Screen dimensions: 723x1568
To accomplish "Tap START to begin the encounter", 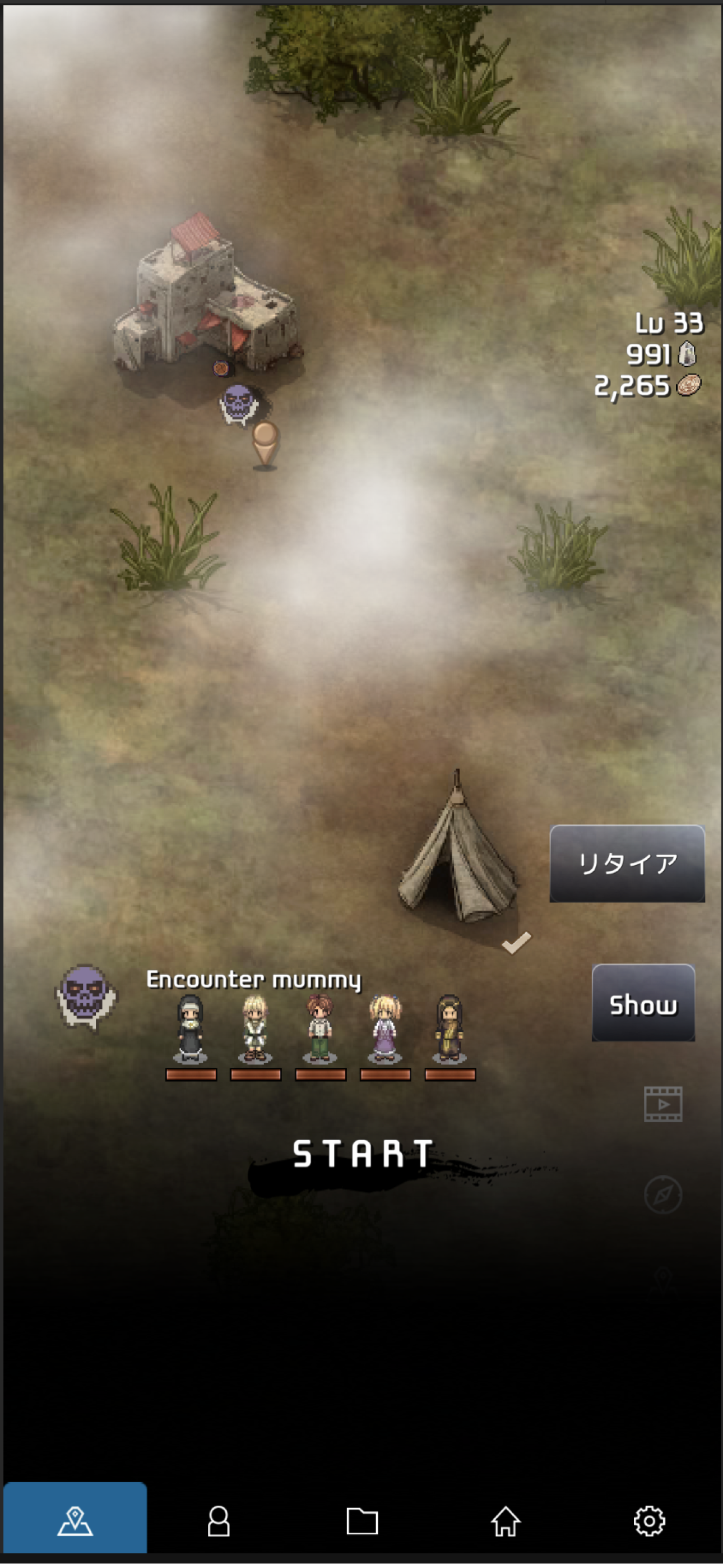I will click(x=363, y=1154).
